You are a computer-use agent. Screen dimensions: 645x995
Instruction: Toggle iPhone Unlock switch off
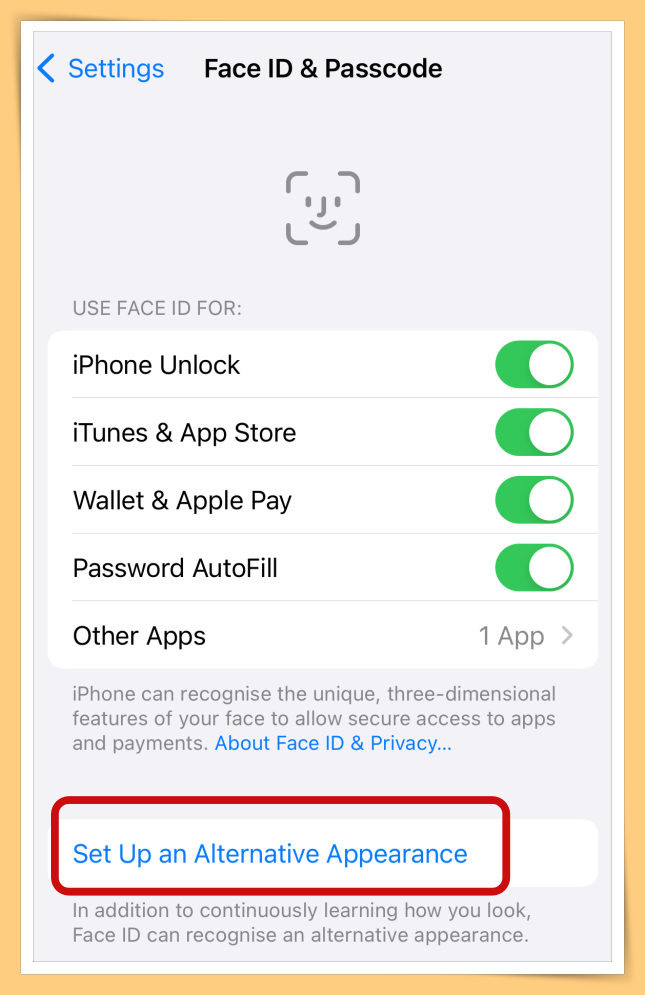point(534,365)
